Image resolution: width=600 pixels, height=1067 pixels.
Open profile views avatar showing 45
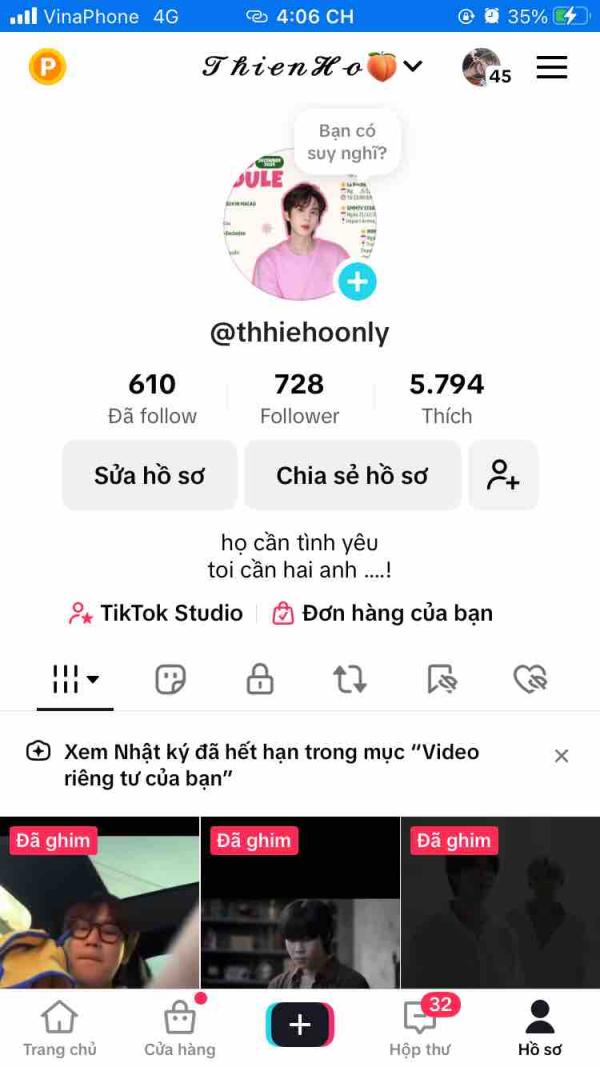(484, 67)
